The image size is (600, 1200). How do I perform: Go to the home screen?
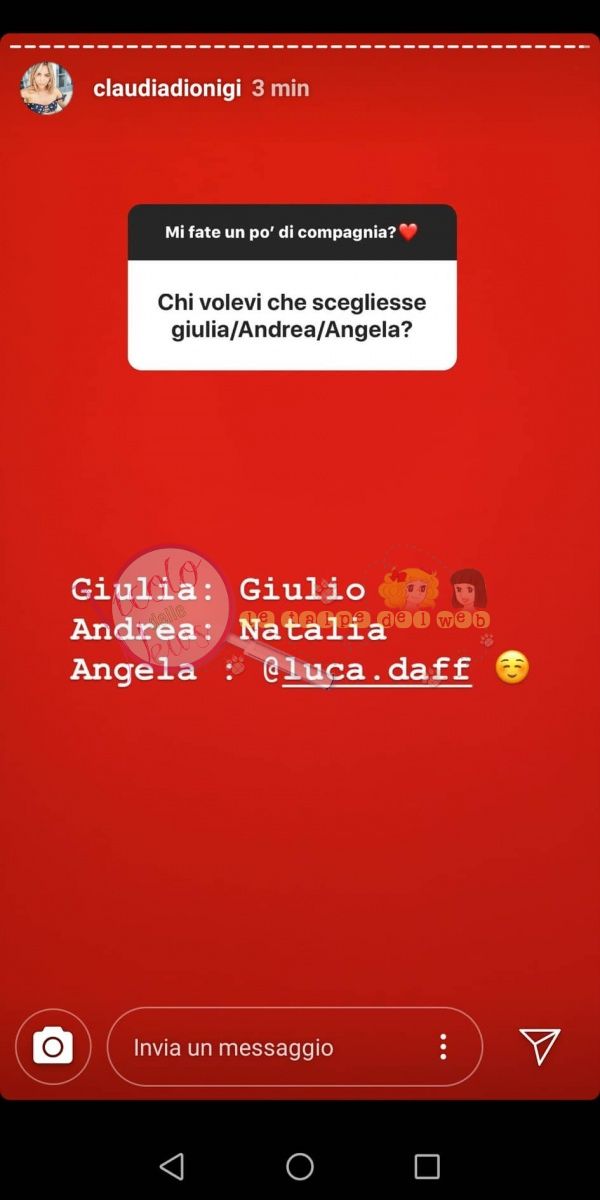(x=300, y=1166)
